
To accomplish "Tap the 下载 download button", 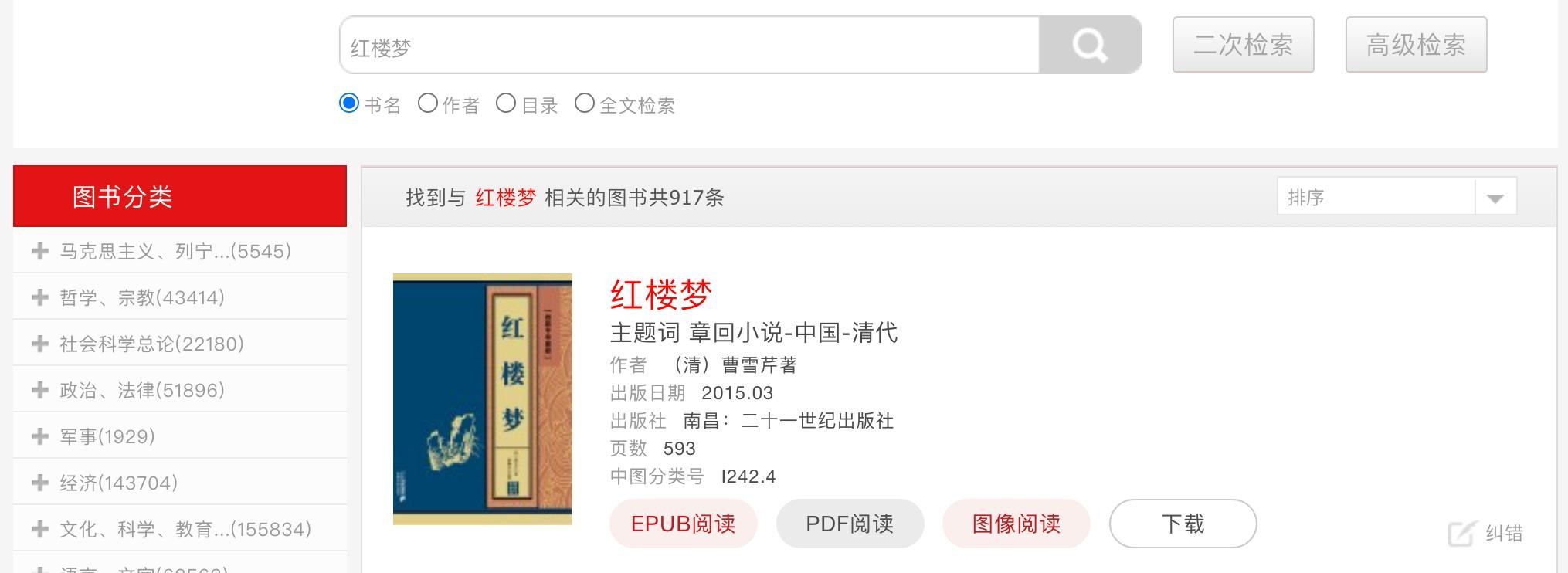I will tap(1182, 524).
